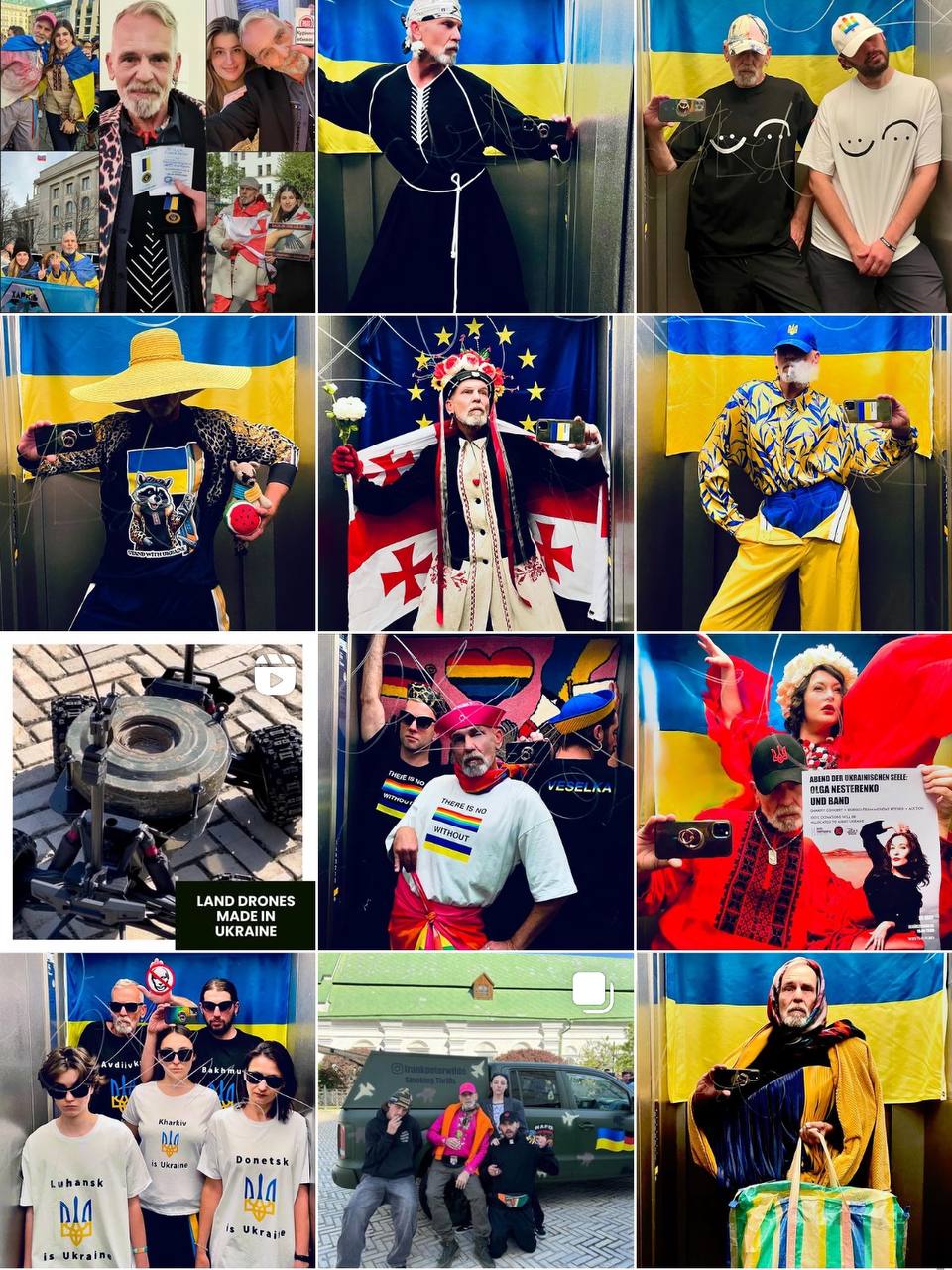Open the post with large yellow straw hat

(158, 473)
